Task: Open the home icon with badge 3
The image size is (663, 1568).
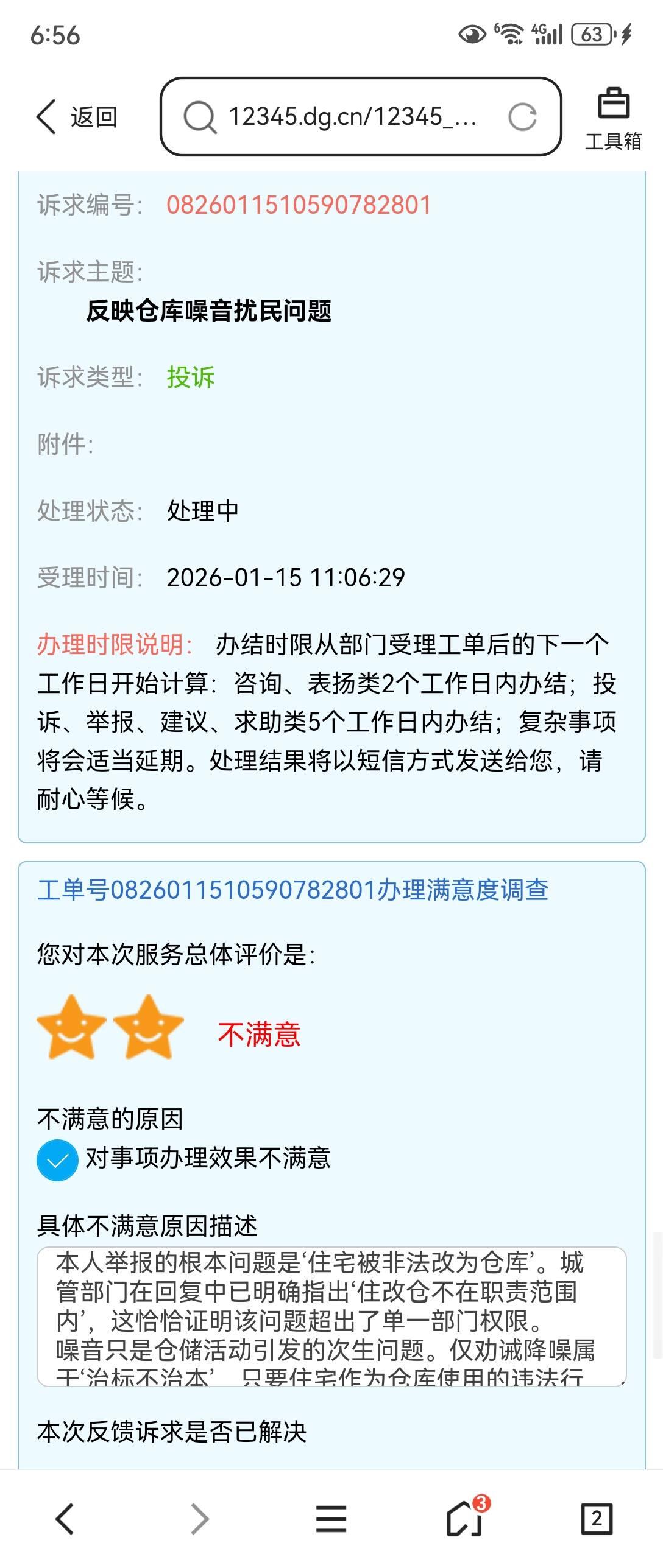Action: (x=465, y=1518)
